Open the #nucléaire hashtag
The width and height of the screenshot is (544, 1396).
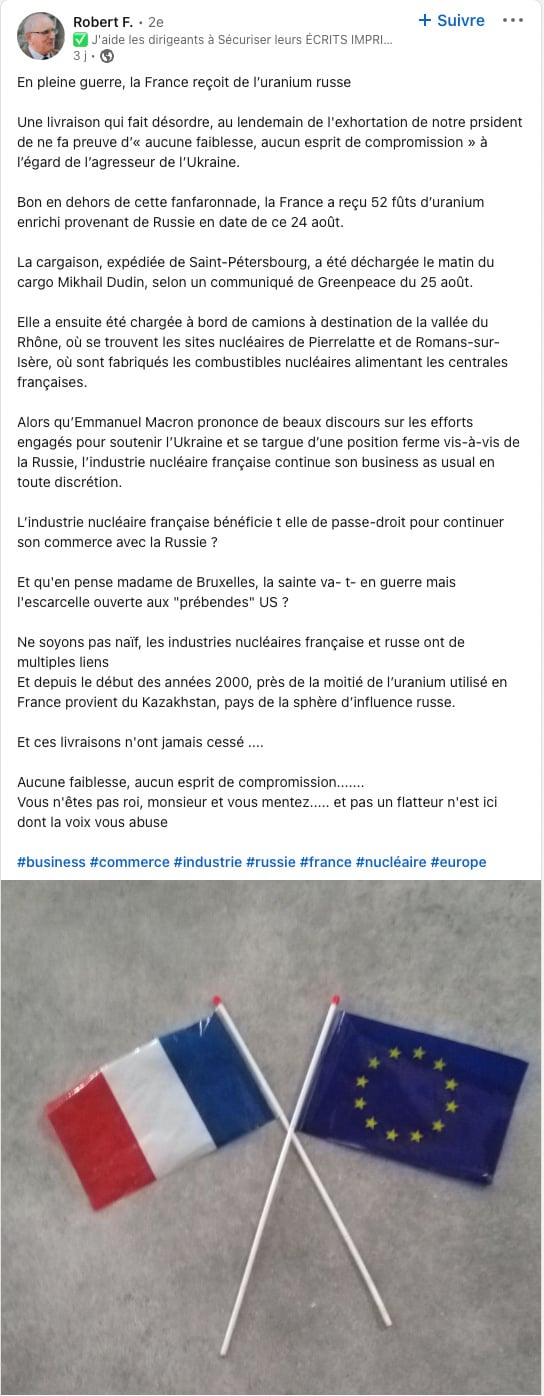391,861
